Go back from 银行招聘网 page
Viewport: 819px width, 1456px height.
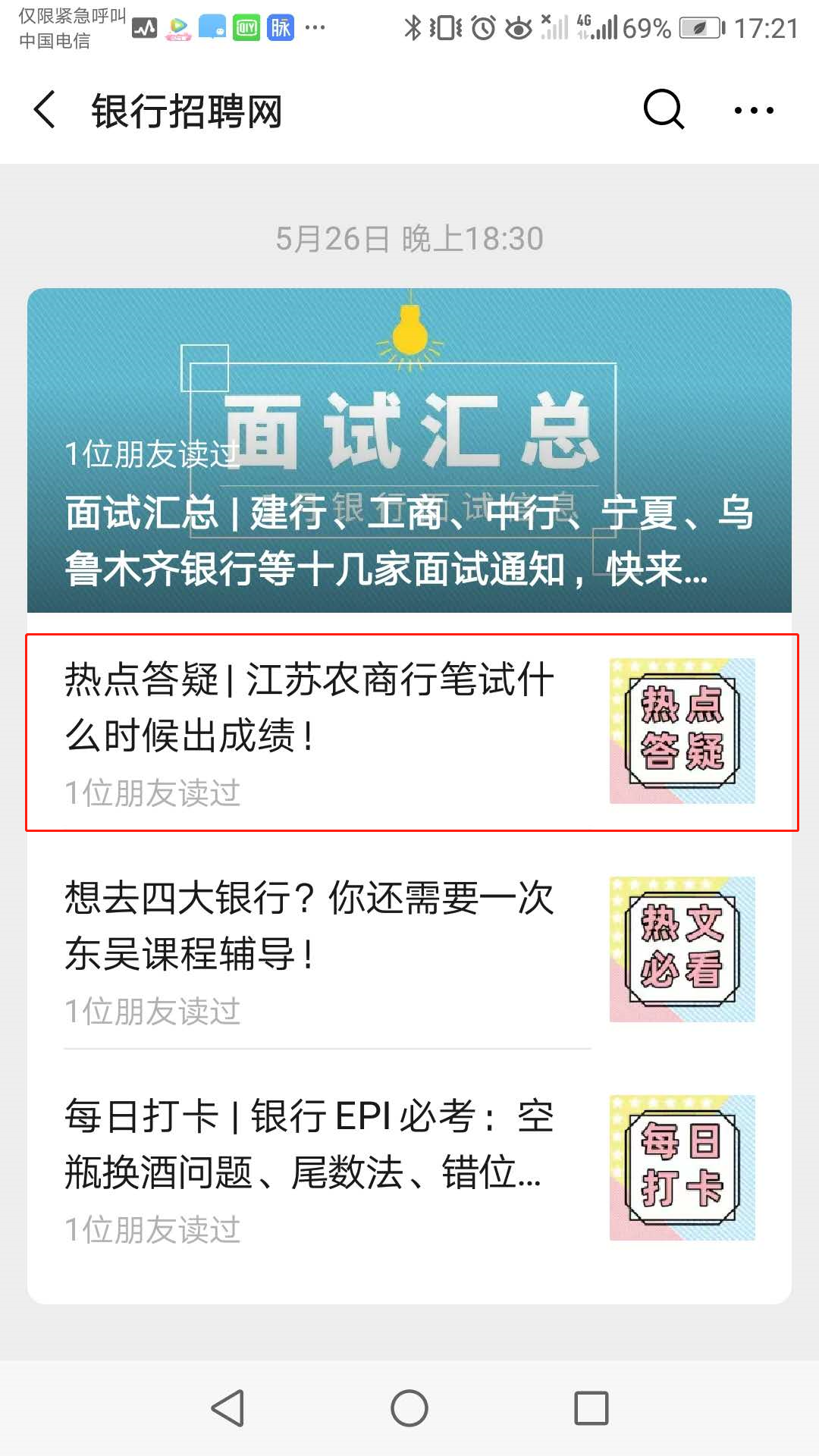pos(45,111)
